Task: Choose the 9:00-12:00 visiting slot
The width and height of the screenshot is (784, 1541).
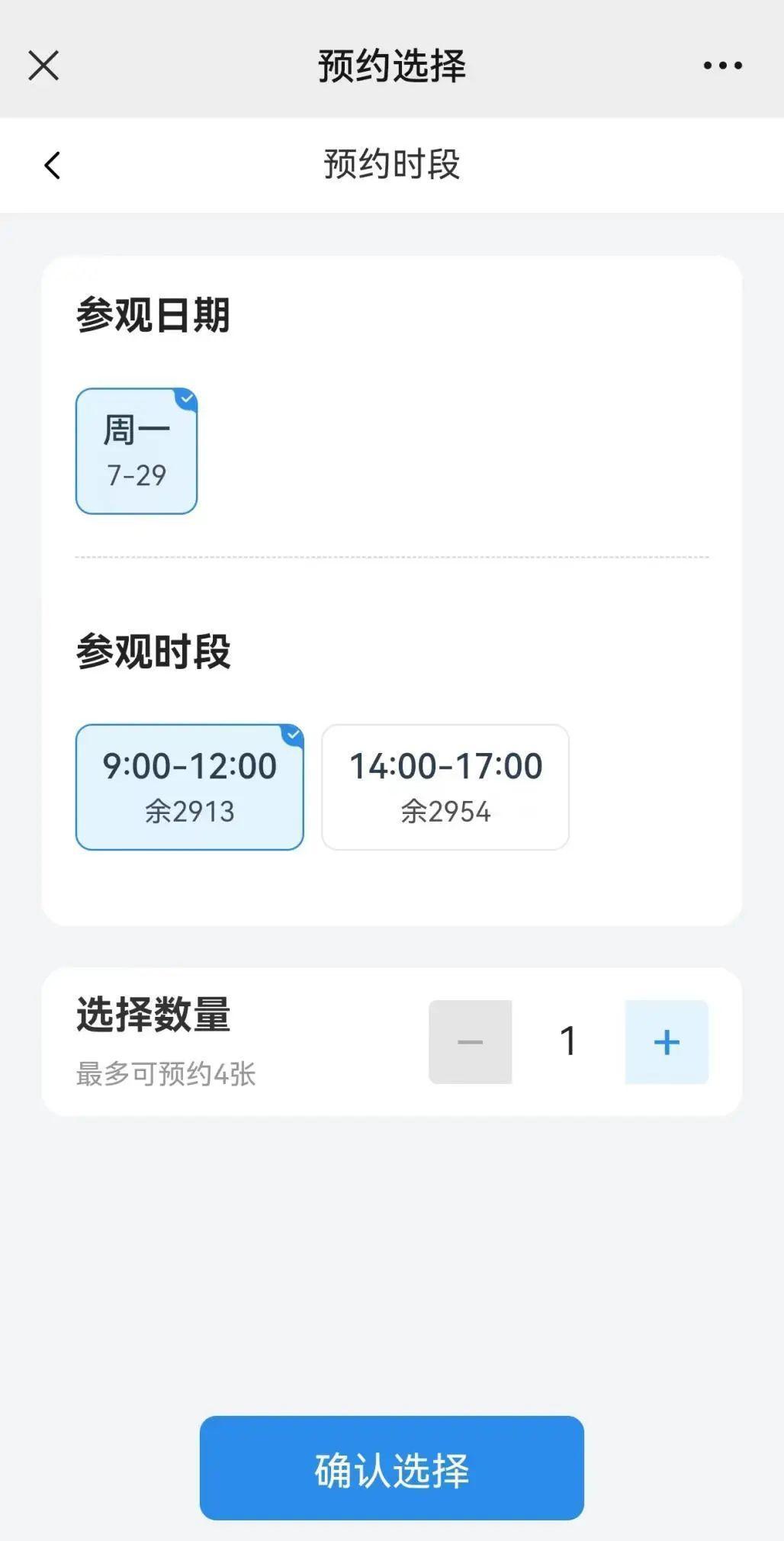Action: [190, 787]
